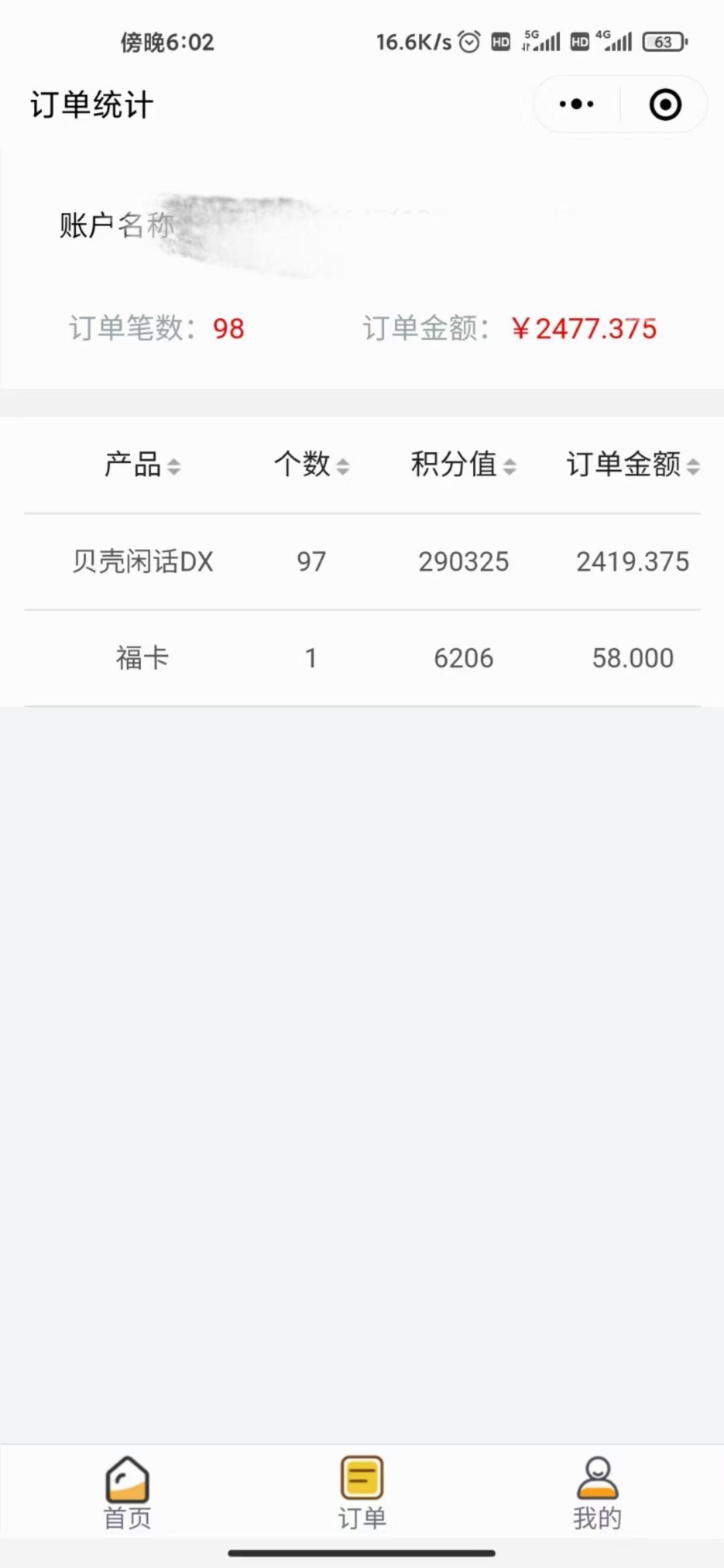Sort the table by 订单金额 column

(633, 464)
